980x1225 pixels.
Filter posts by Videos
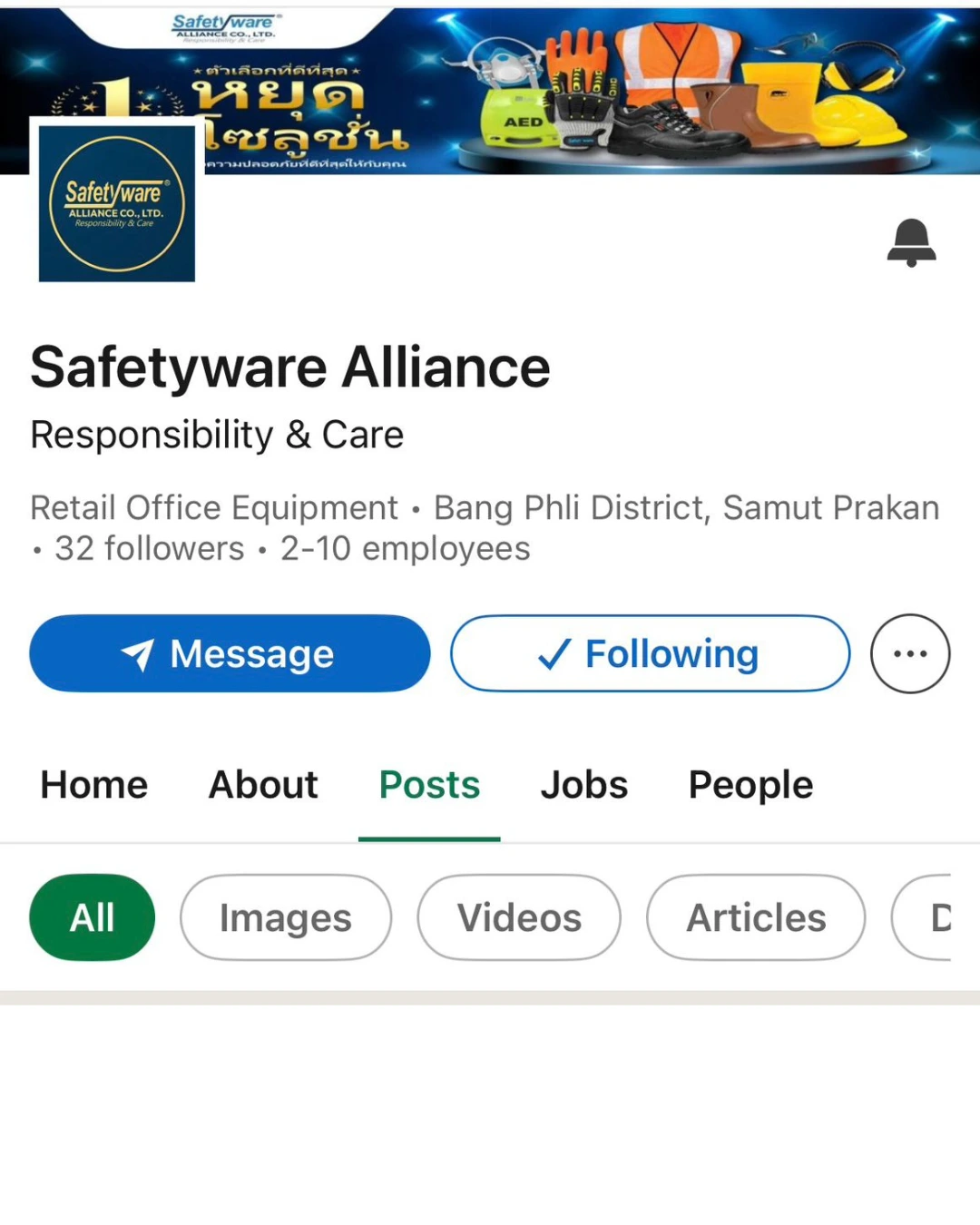tap(519, 917)
